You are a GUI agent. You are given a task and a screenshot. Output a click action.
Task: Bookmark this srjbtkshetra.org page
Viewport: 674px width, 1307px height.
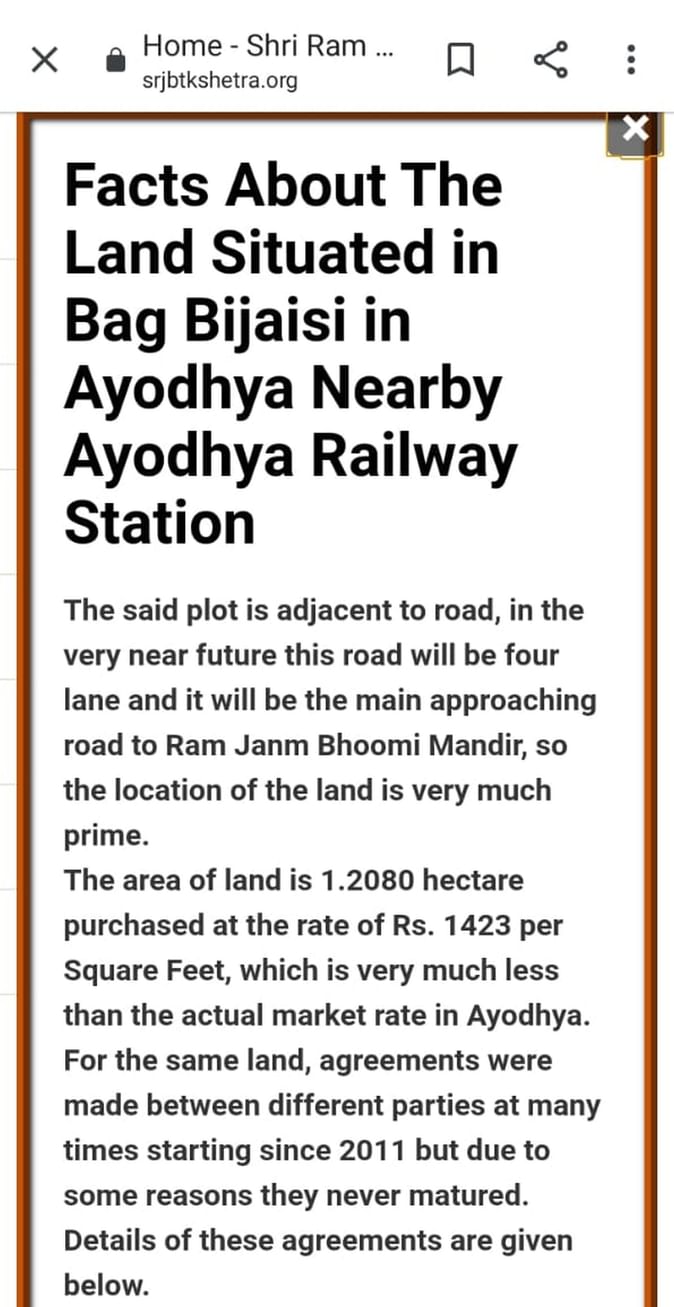coord(459,60)
